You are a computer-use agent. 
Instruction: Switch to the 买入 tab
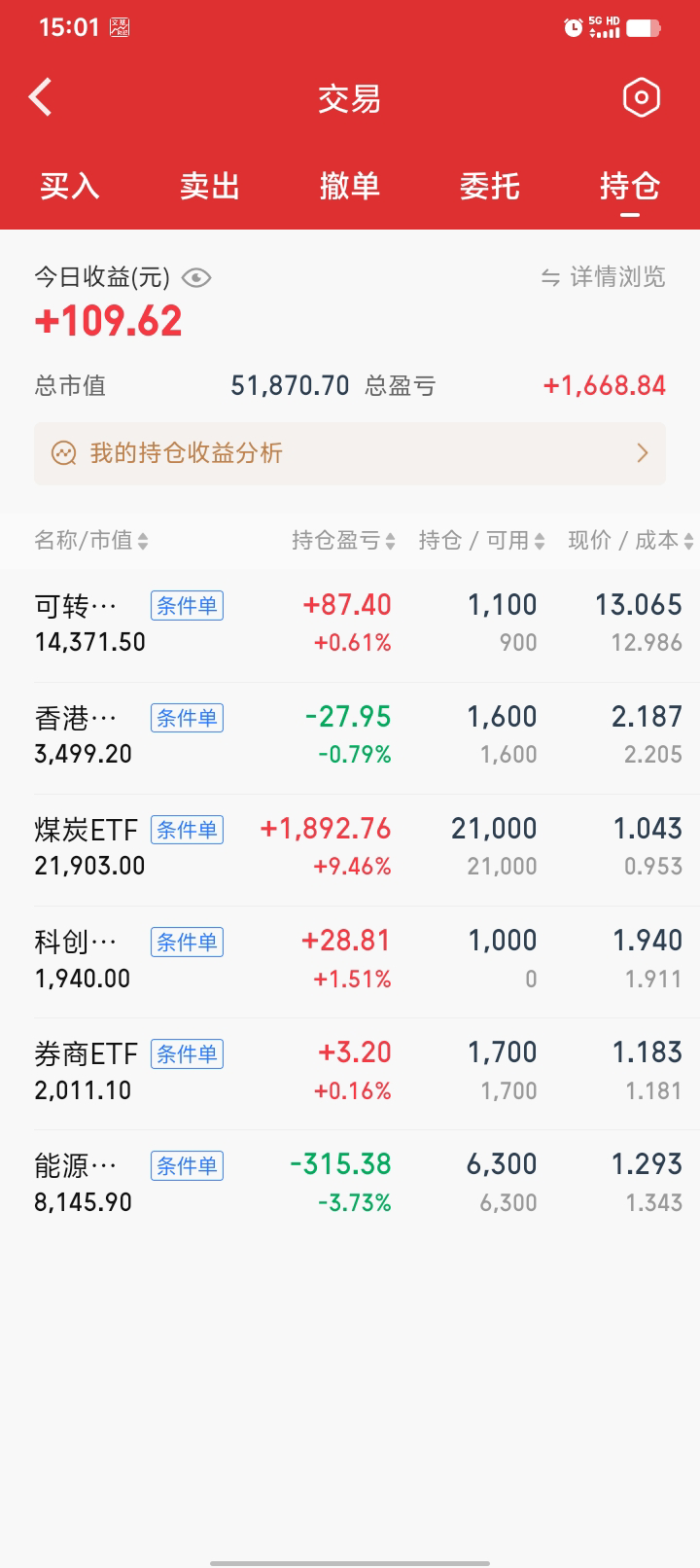(x=70, y=186)
